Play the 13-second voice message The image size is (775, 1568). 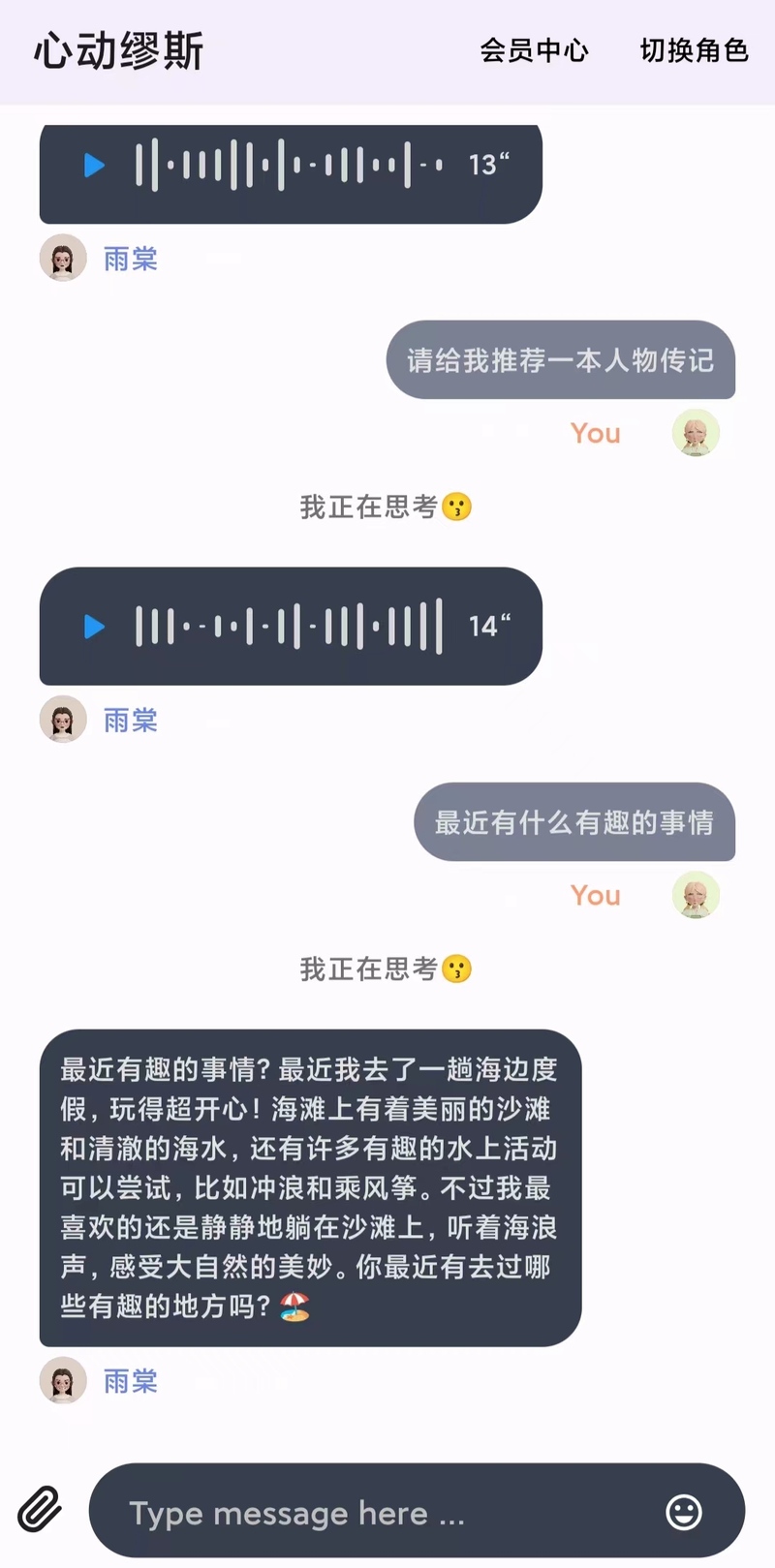(x=95, y=166)
